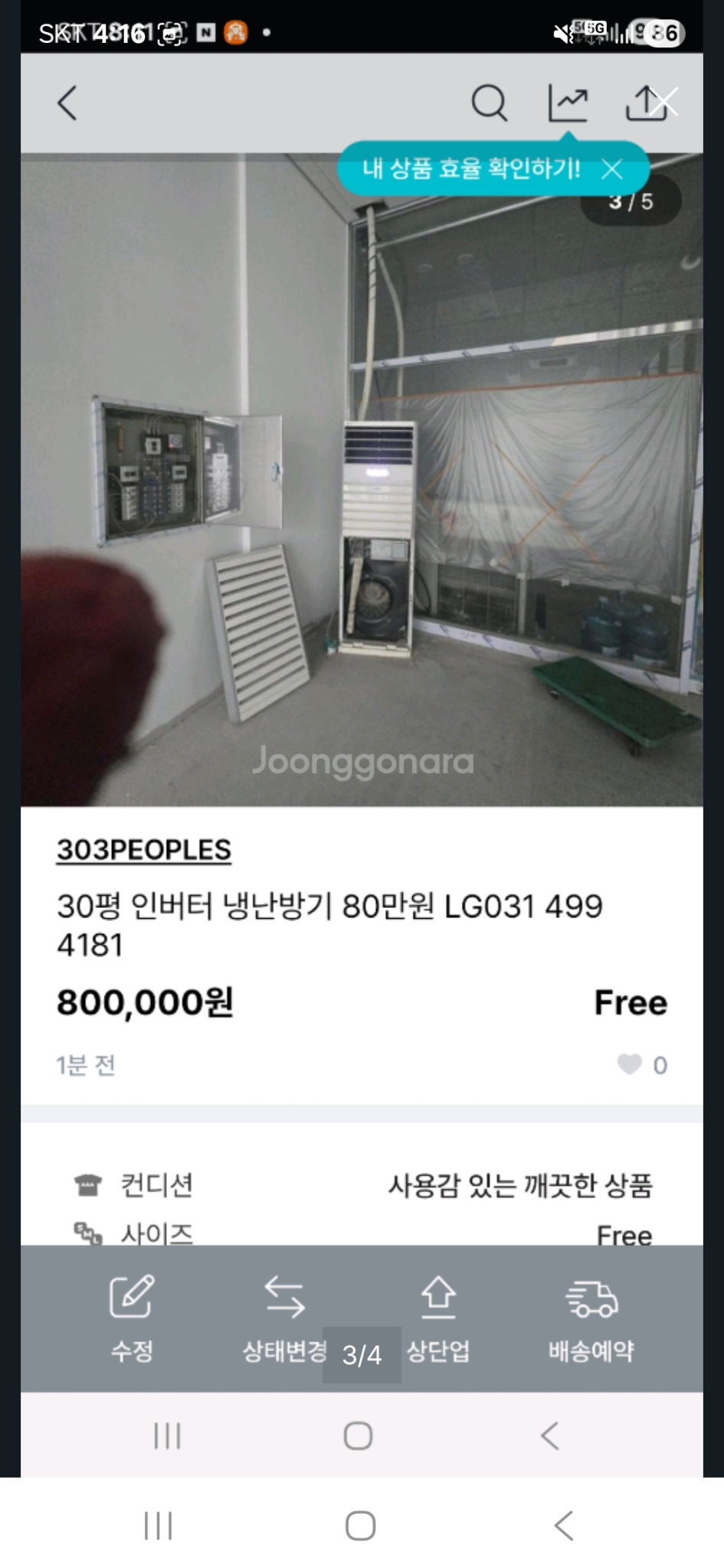
Task: Dismiss the 내 상품 효율 확인하기 tooltip
Action: coord(613,169)
